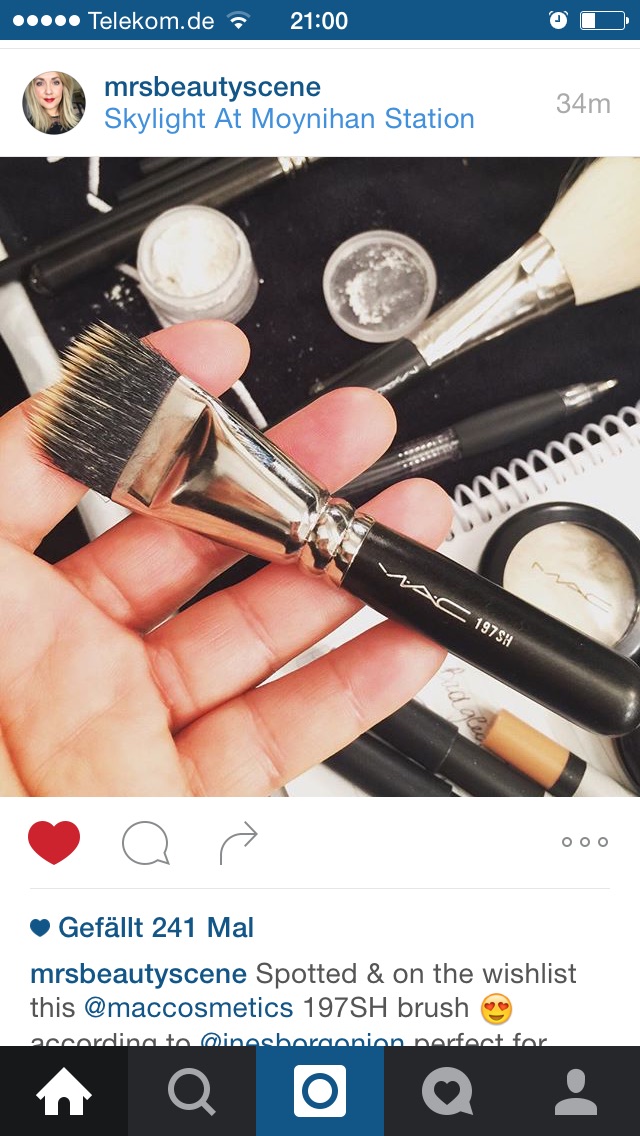Switch to the Profile tab
This screenshot has height=1136, width=640.
click(x=576, y=1091)
